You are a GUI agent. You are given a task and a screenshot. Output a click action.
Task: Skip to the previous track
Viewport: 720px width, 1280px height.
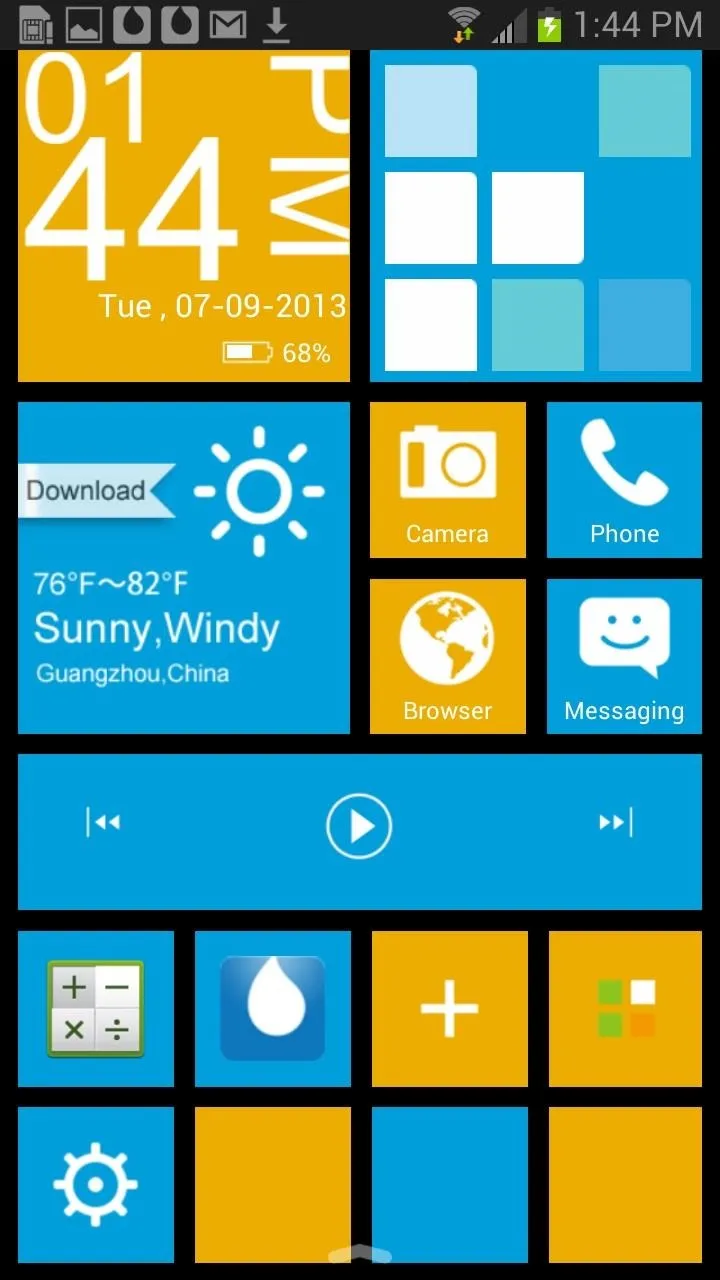coord(103,823)
